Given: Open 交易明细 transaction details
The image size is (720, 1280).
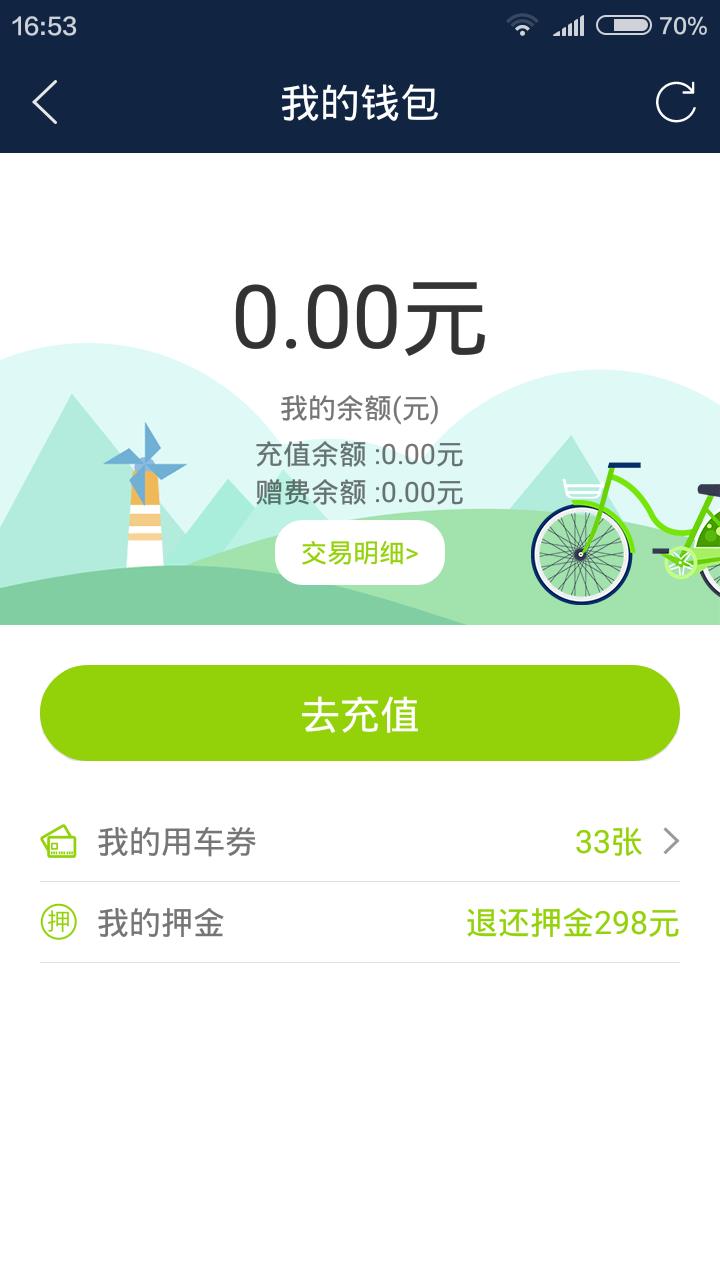Looking at the screenshot, I should (360, 552).
